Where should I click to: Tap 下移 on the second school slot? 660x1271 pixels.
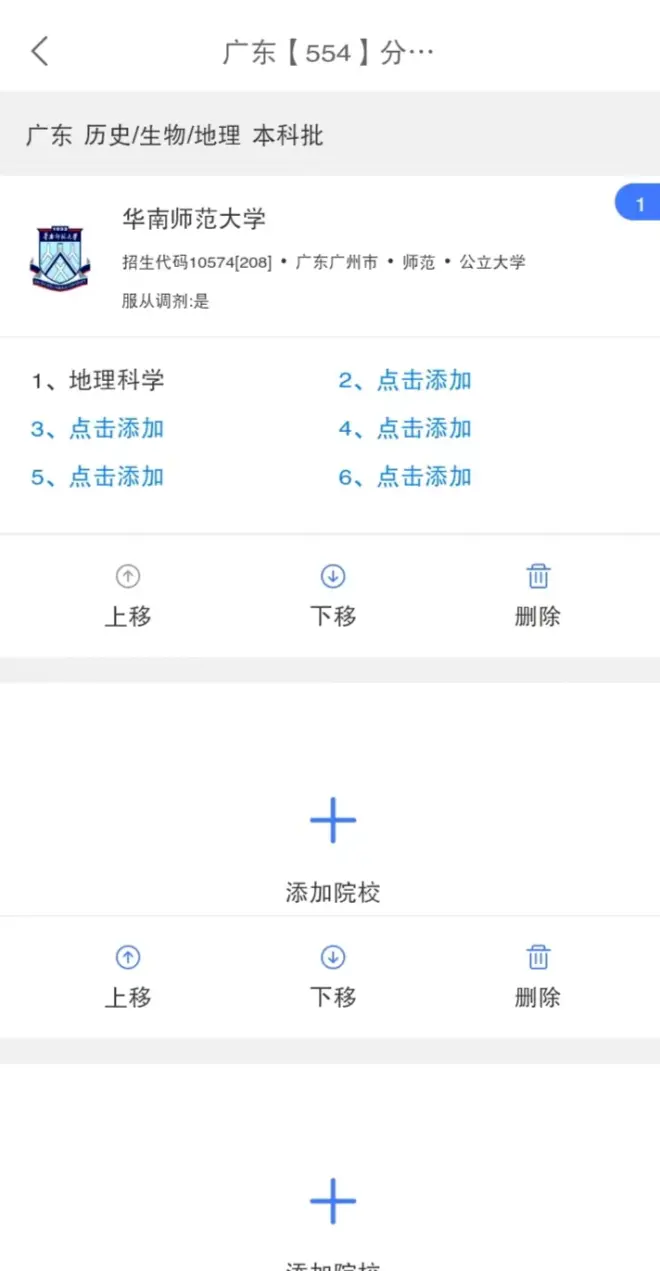333,977
